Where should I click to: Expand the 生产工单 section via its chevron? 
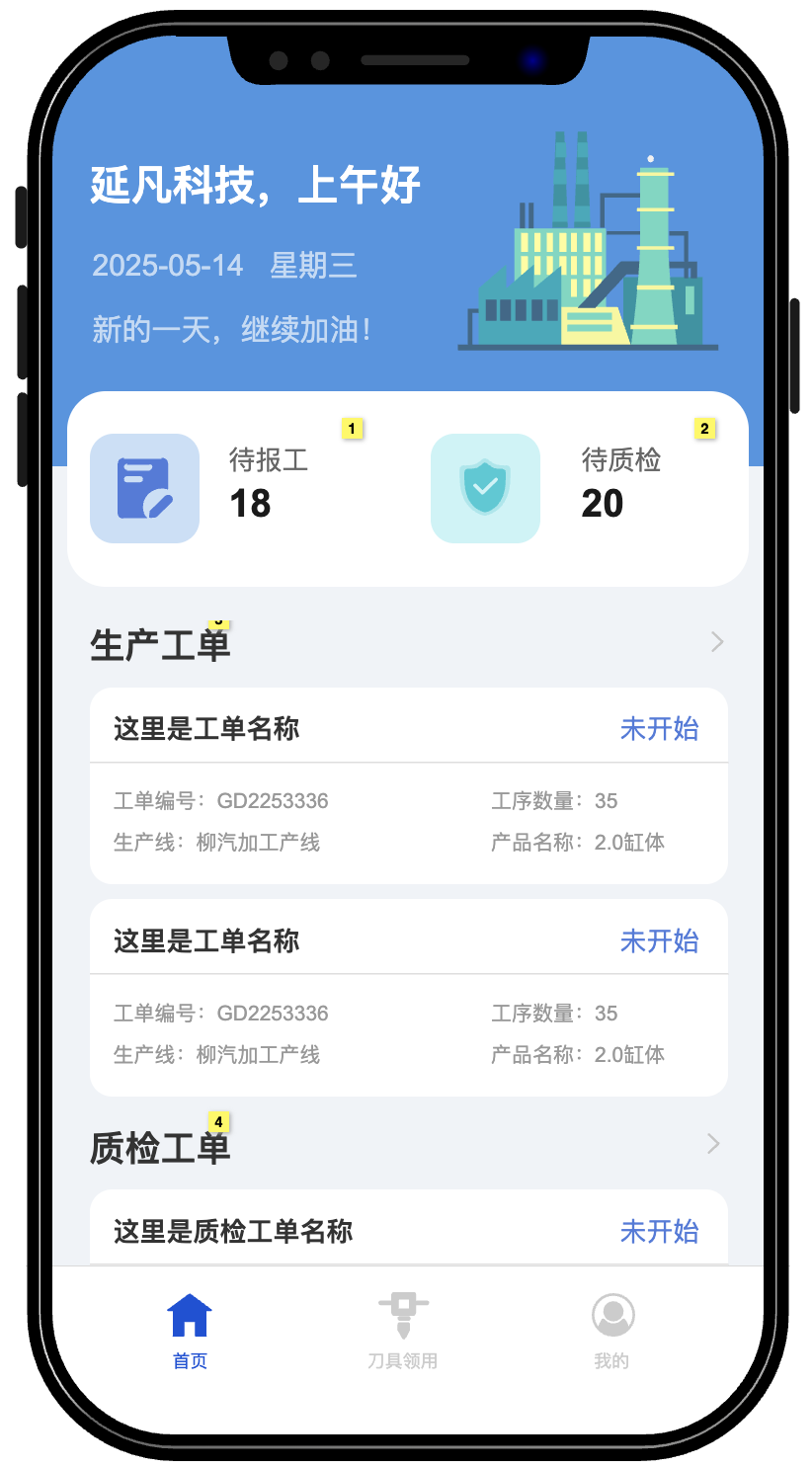pyautogui.click(x=717, y=642)
